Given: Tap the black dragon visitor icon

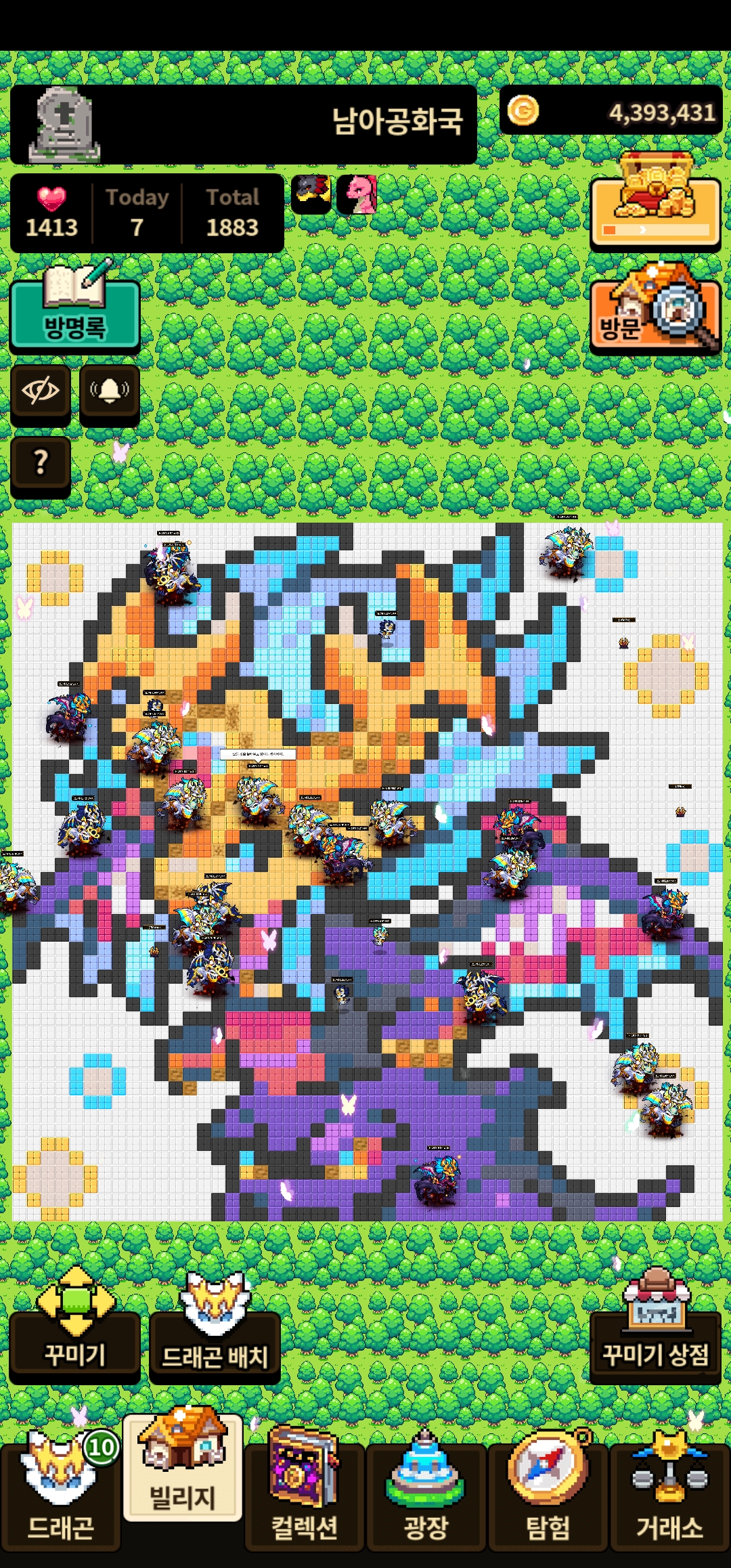Looking at the screenshot, I should pos(311,195).
